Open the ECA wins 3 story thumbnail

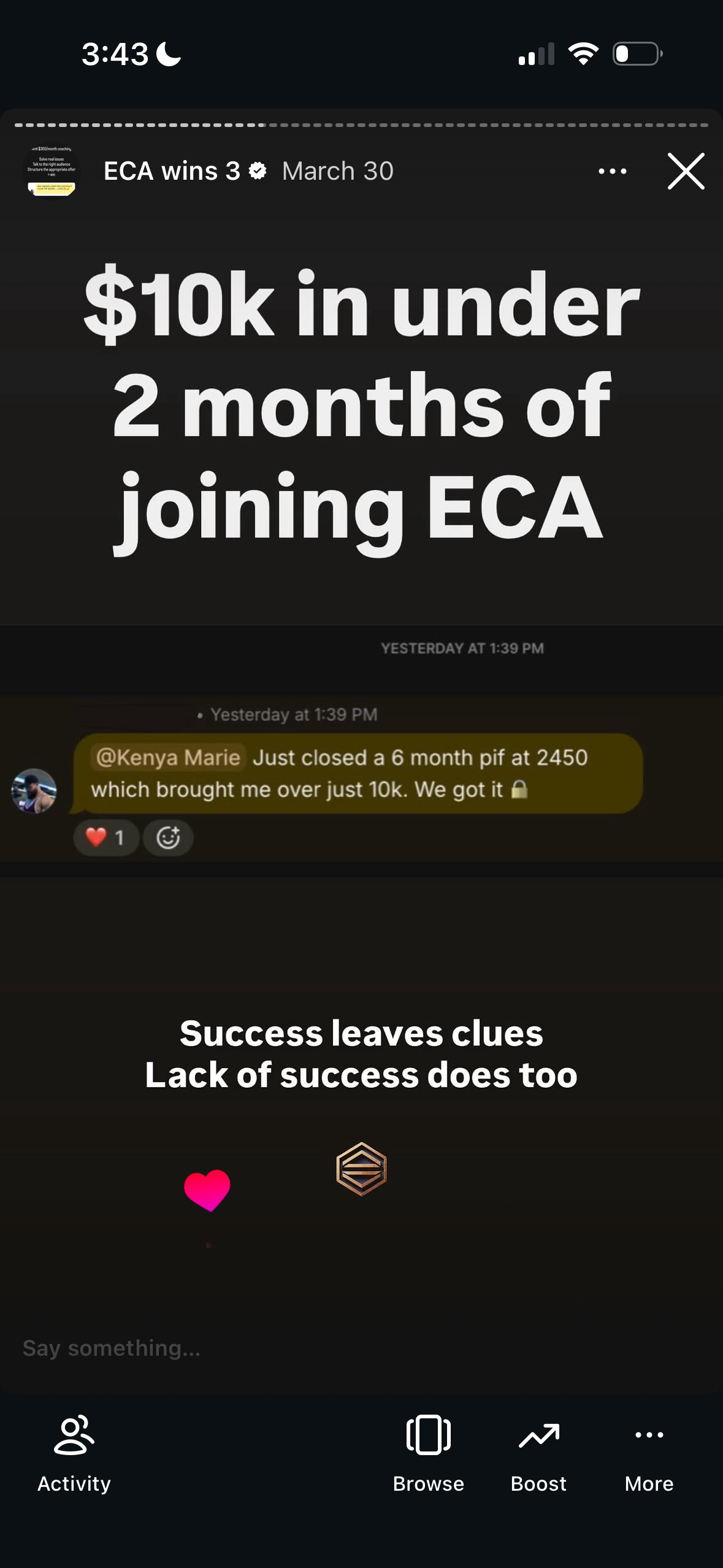pos(52,172)
